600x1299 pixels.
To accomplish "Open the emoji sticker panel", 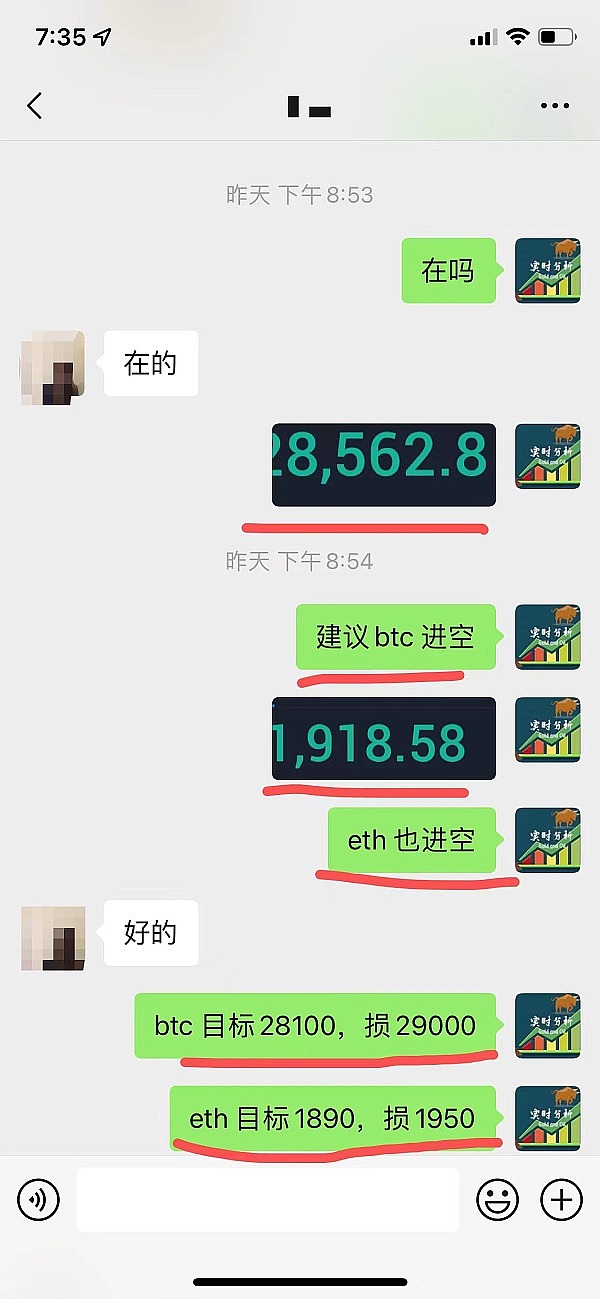I will (497, 1199).
